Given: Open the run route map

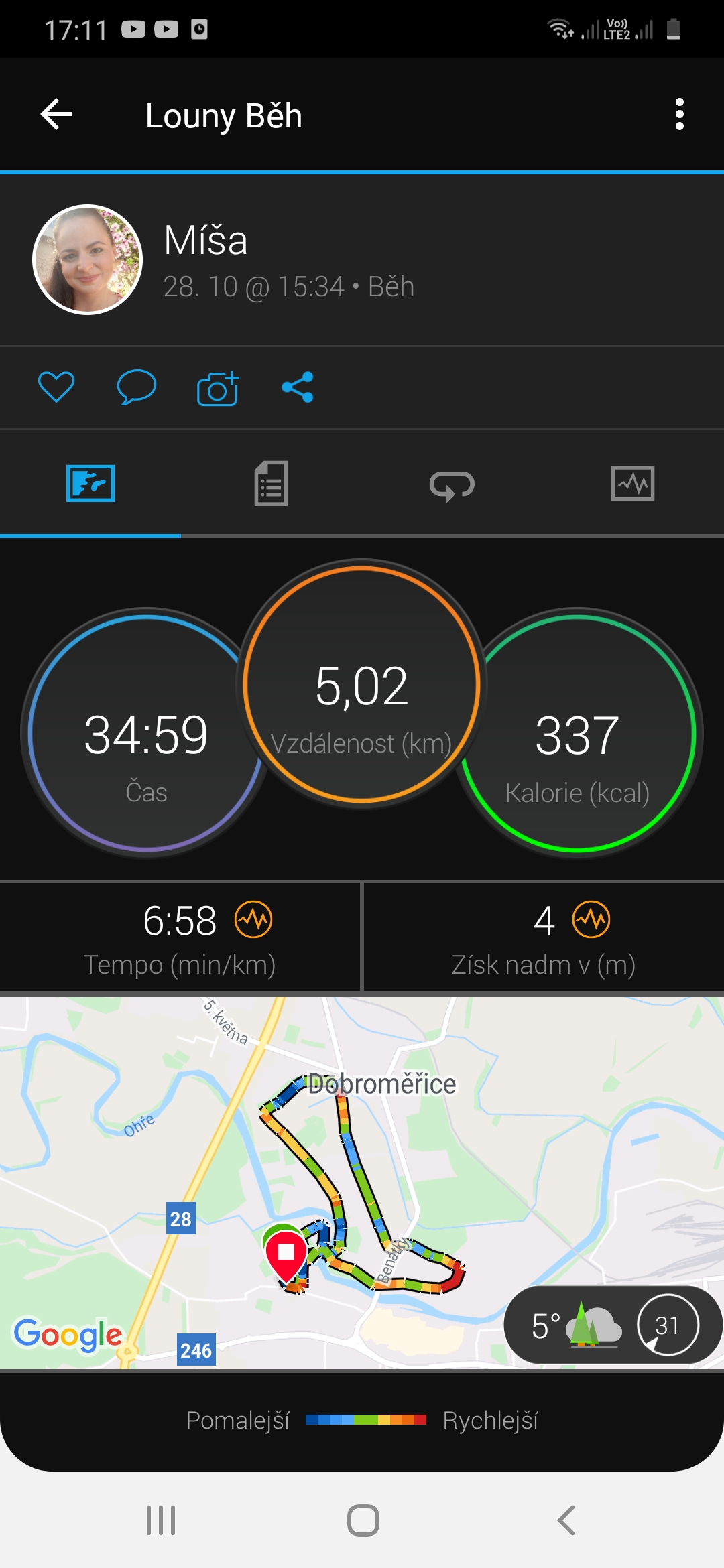Looking at the screenshot, I should pos(362,1183).
